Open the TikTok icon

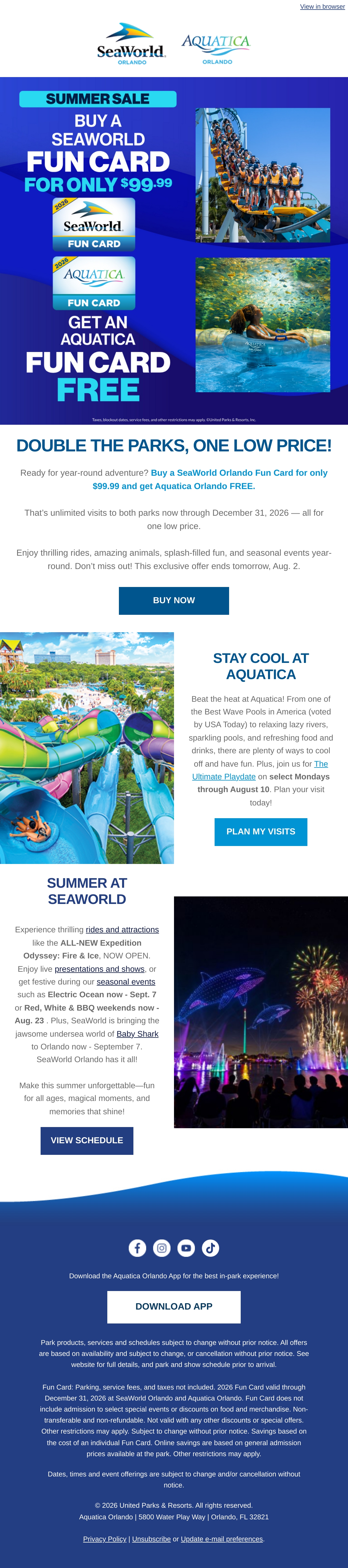pos(211,1248)
